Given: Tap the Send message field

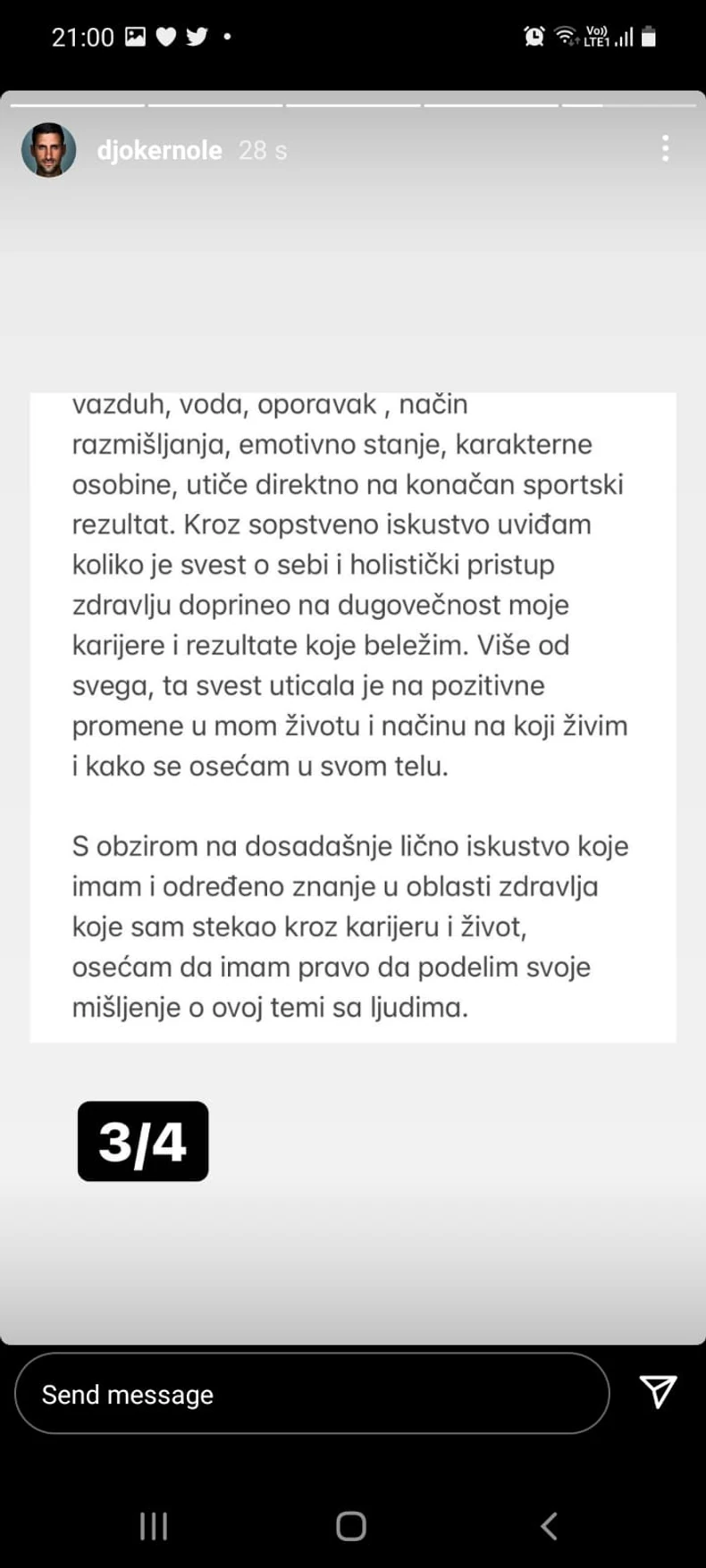Looking at the screenshot, I should point(311,1394).
